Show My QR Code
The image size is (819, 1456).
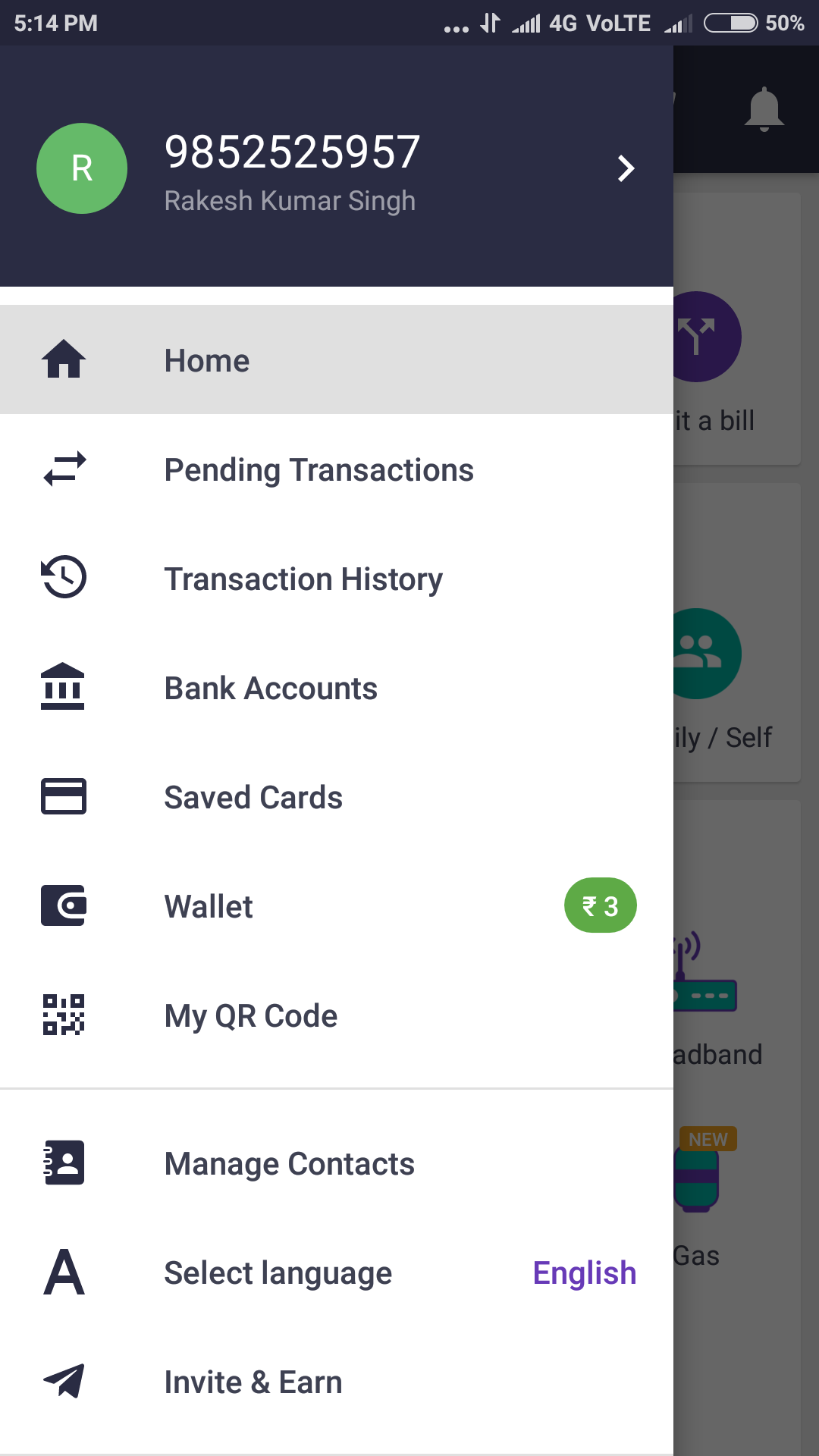click(250, 1016)
